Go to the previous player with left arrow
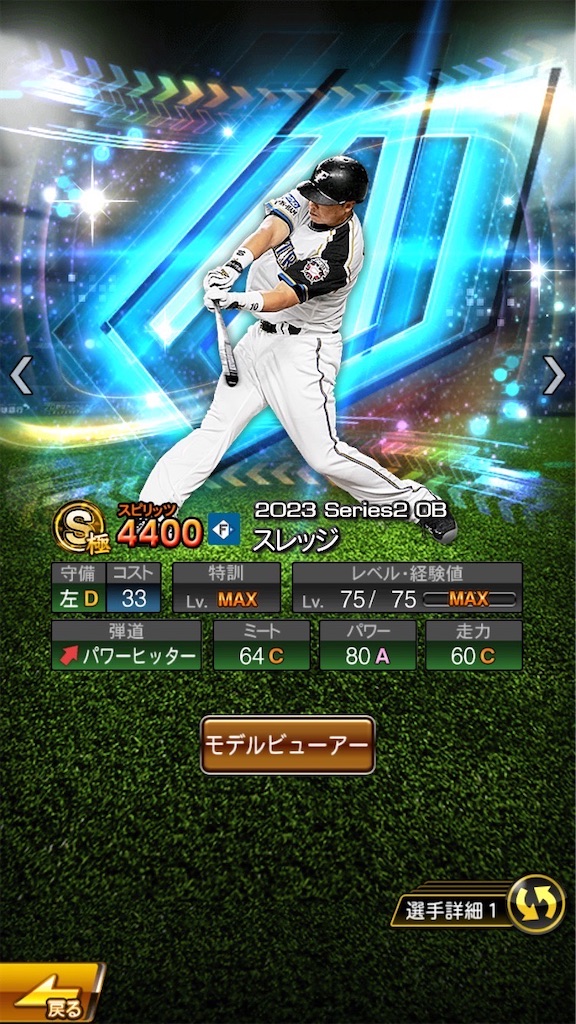576x1024 pixels. [x=21, y=375]
